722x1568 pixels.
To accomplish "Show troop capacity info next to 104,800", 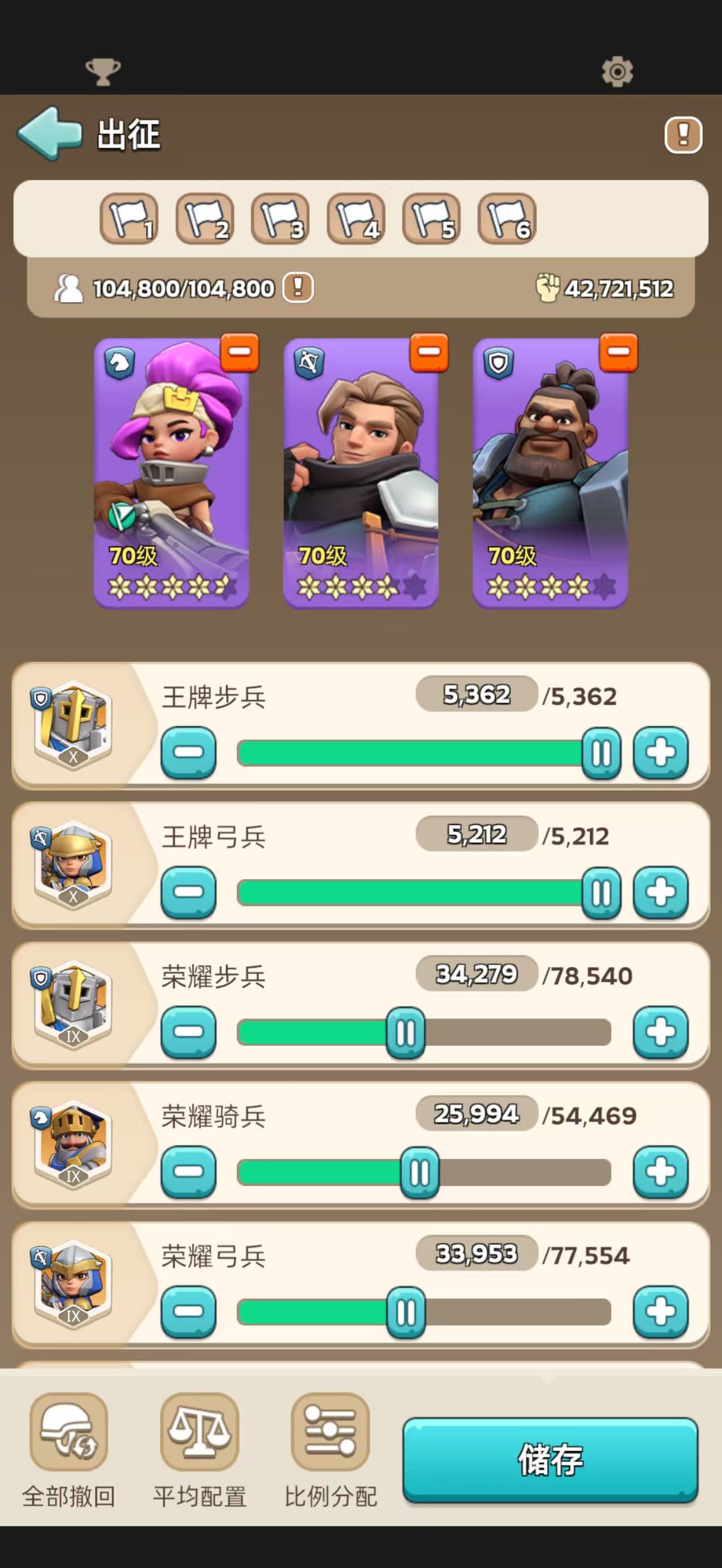I will (x=298, y=288).
